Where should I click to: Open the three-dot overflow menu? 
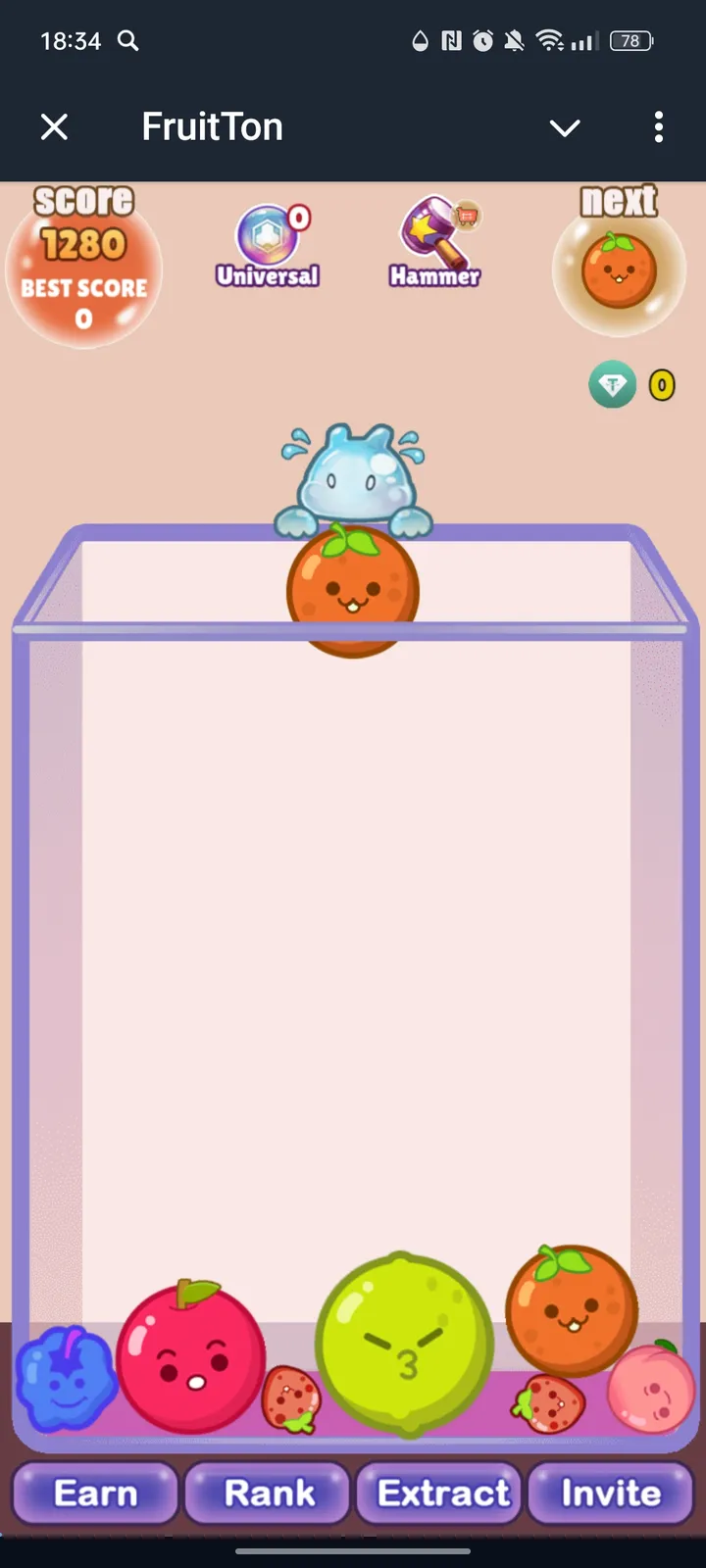659,127
